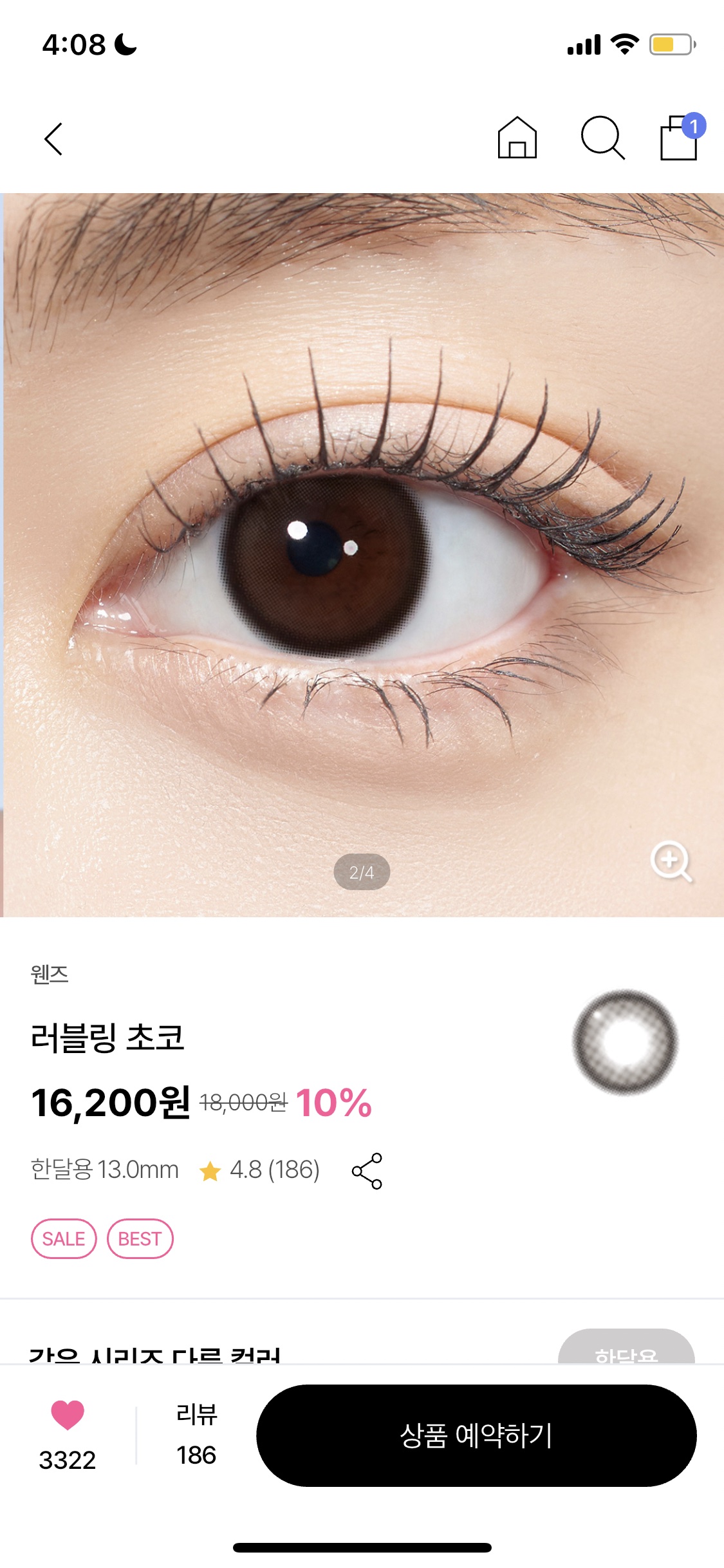Open the home icon
Viewport: 724px width, 1568px height.
[517, 138]
